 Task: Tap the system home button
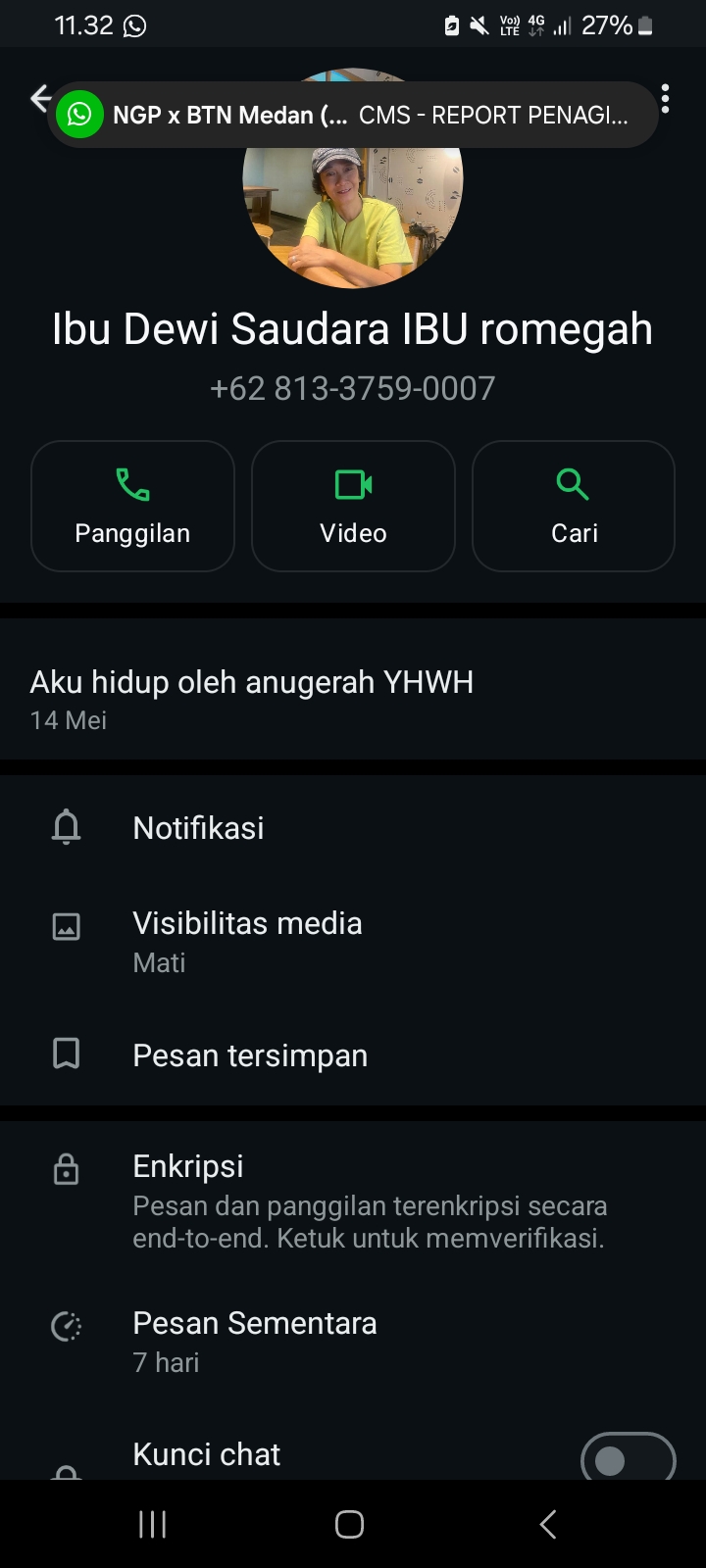(349, 1524)
